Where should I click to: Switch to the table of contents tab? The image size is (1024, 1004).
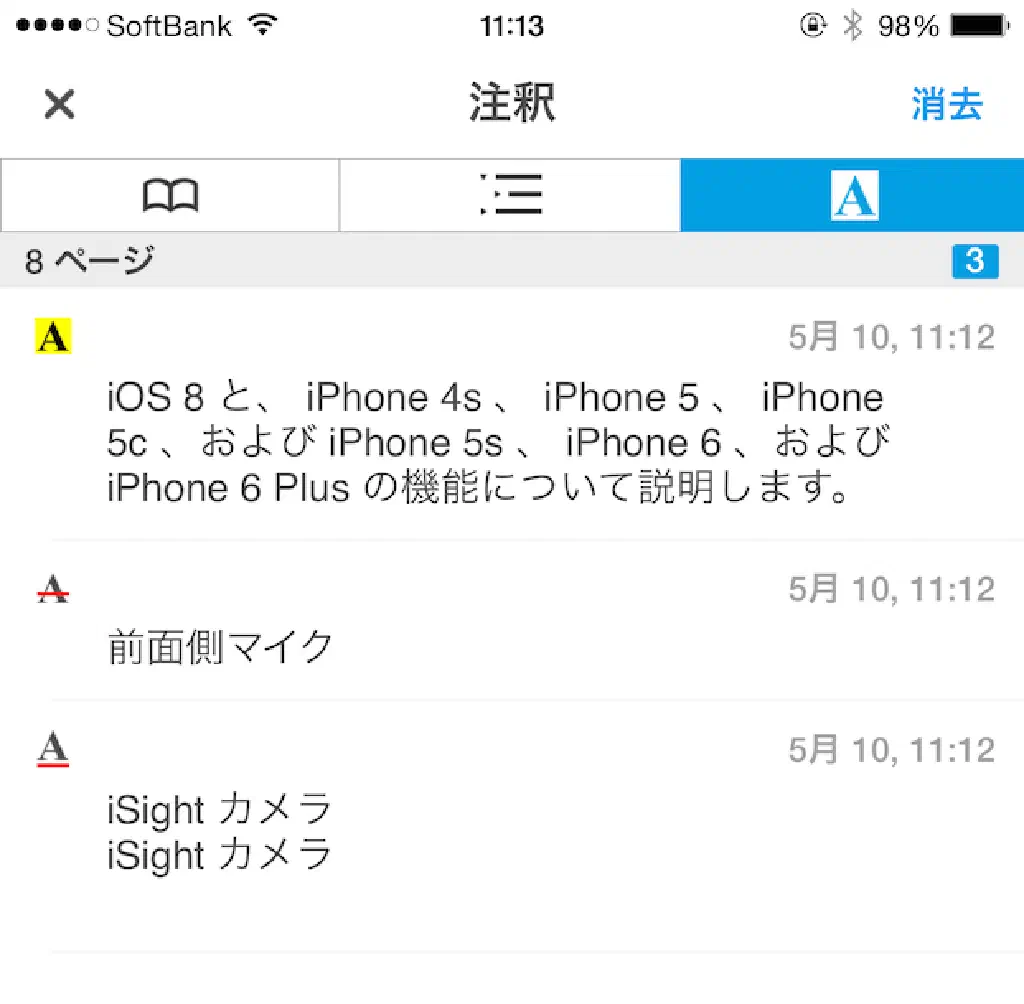[x=510, y=195]
